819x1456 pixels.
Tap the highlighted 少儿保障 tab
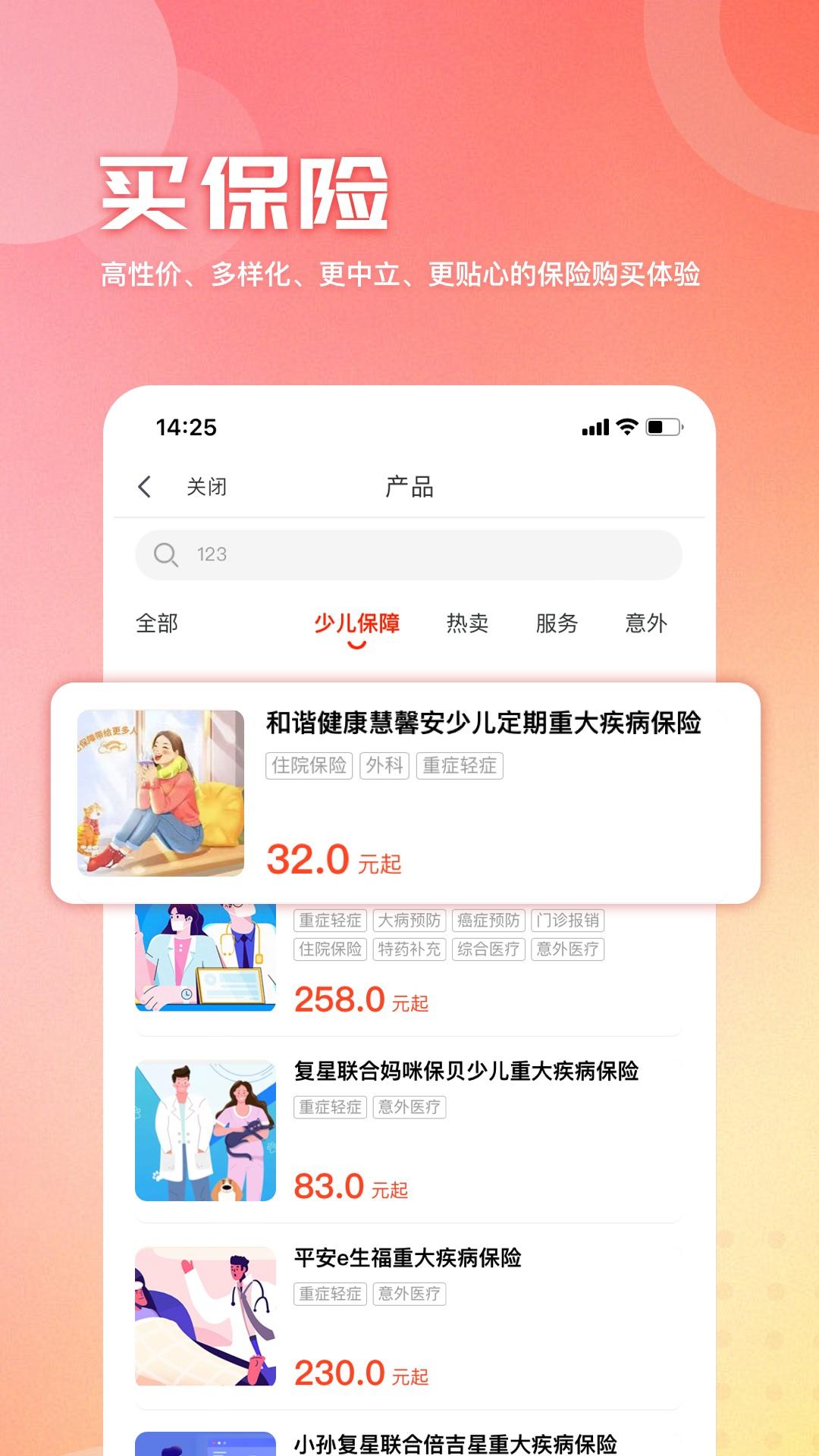tap(355, 623)
